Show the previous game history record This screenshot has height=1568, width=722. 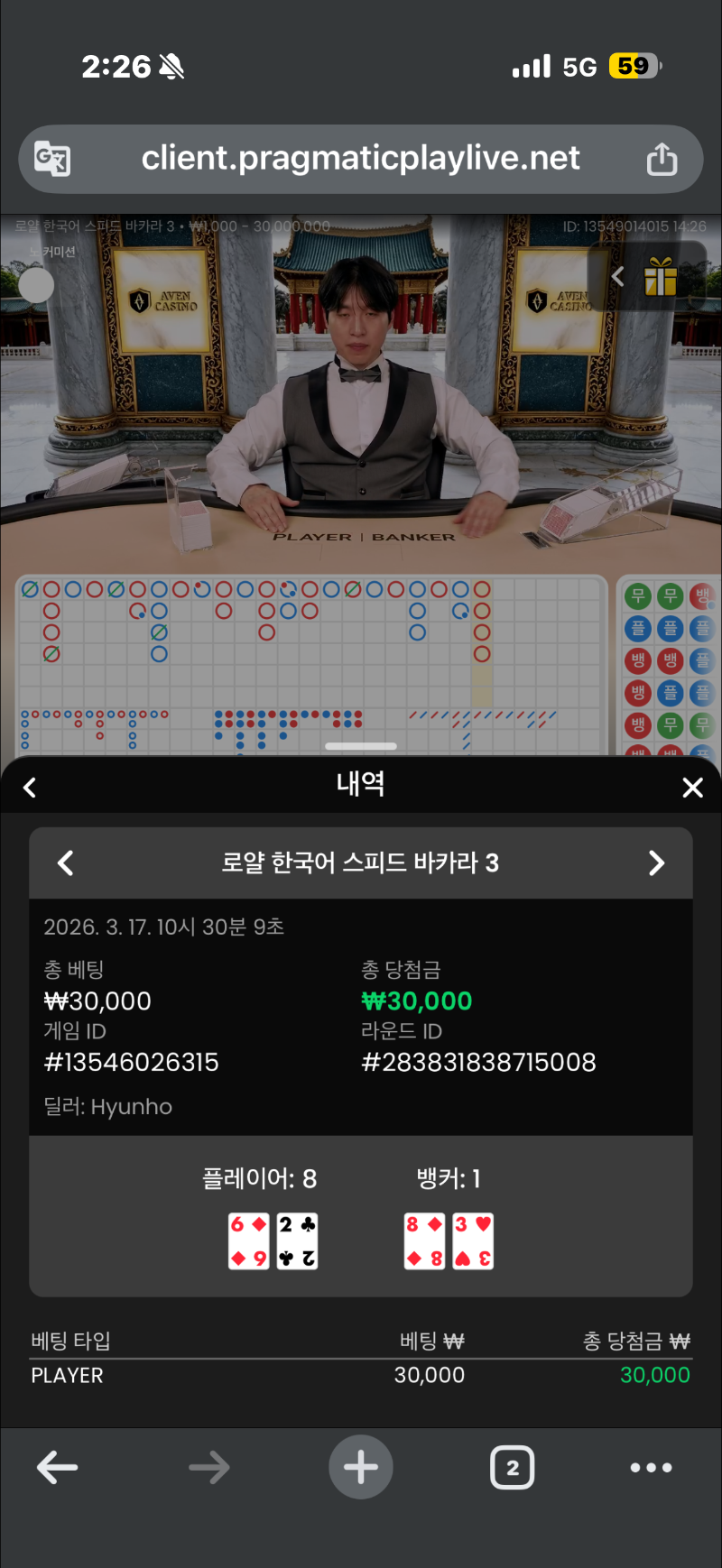click(65, 863)
